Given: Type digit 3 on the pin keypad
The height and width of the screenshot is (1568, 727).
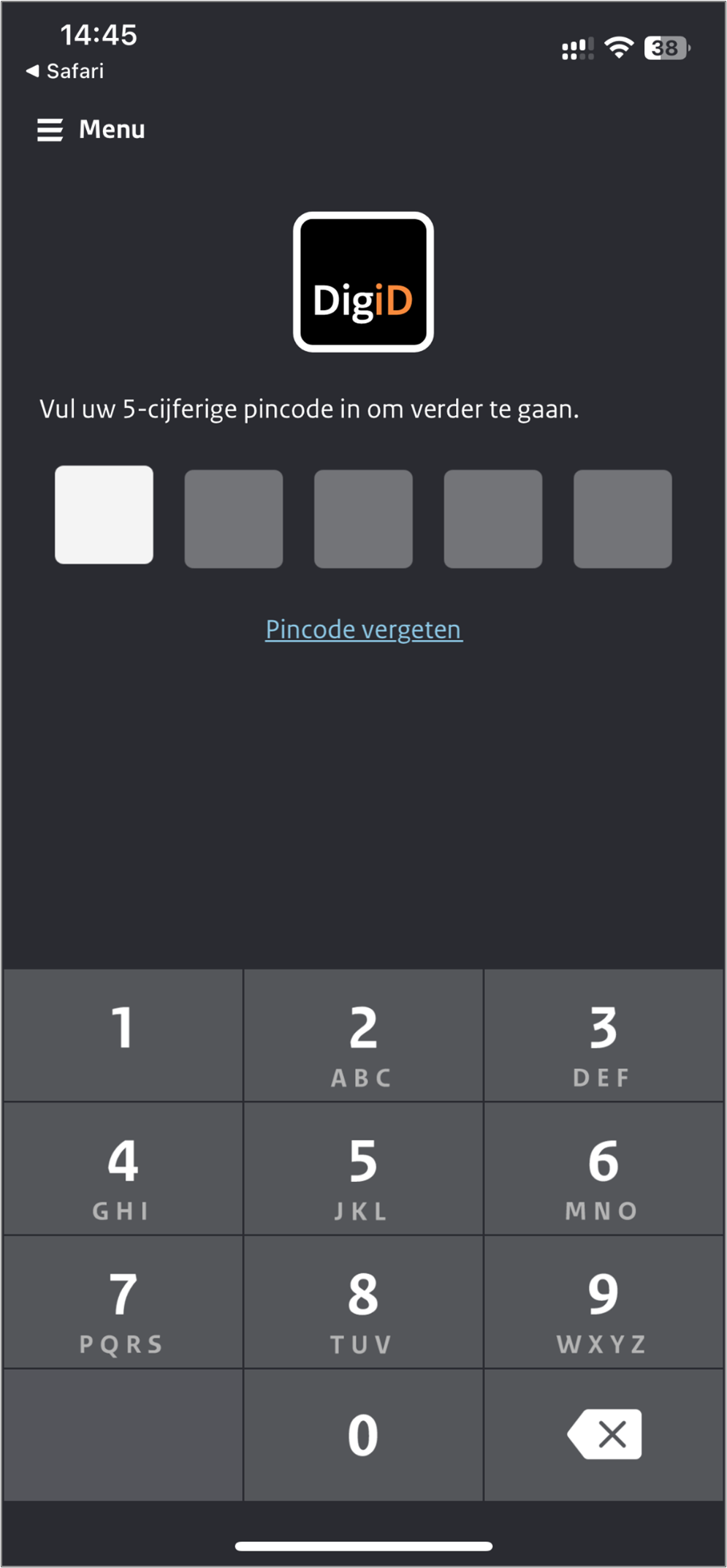Looking at the screenshot, I should pos(604,1035).
